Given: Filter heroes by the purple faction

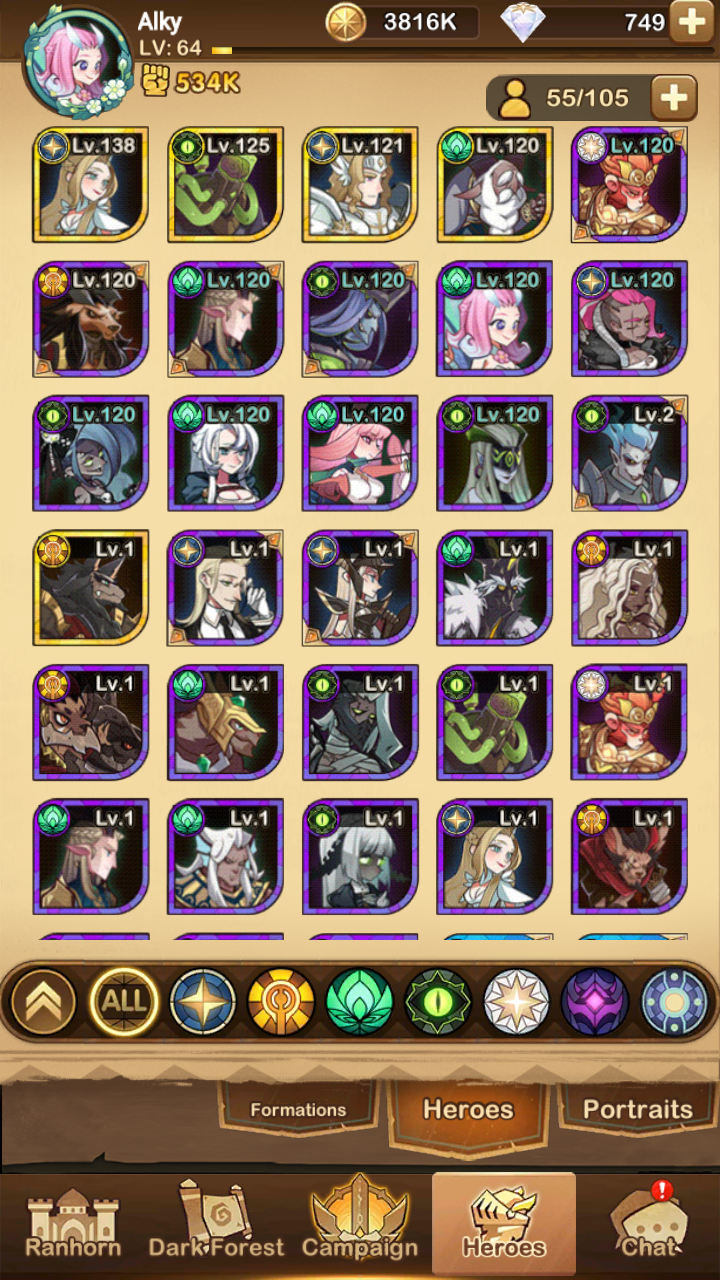Looking at the screenshot, I should point(595,1001).
